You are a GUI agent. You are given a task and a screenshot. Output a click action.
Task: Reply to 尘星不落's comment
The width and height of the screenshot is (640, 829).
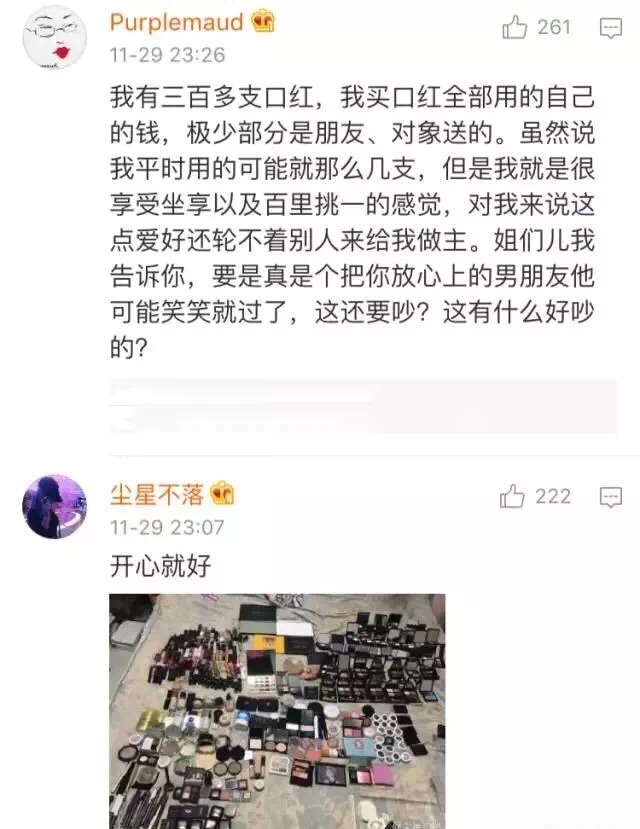[610, 497]
